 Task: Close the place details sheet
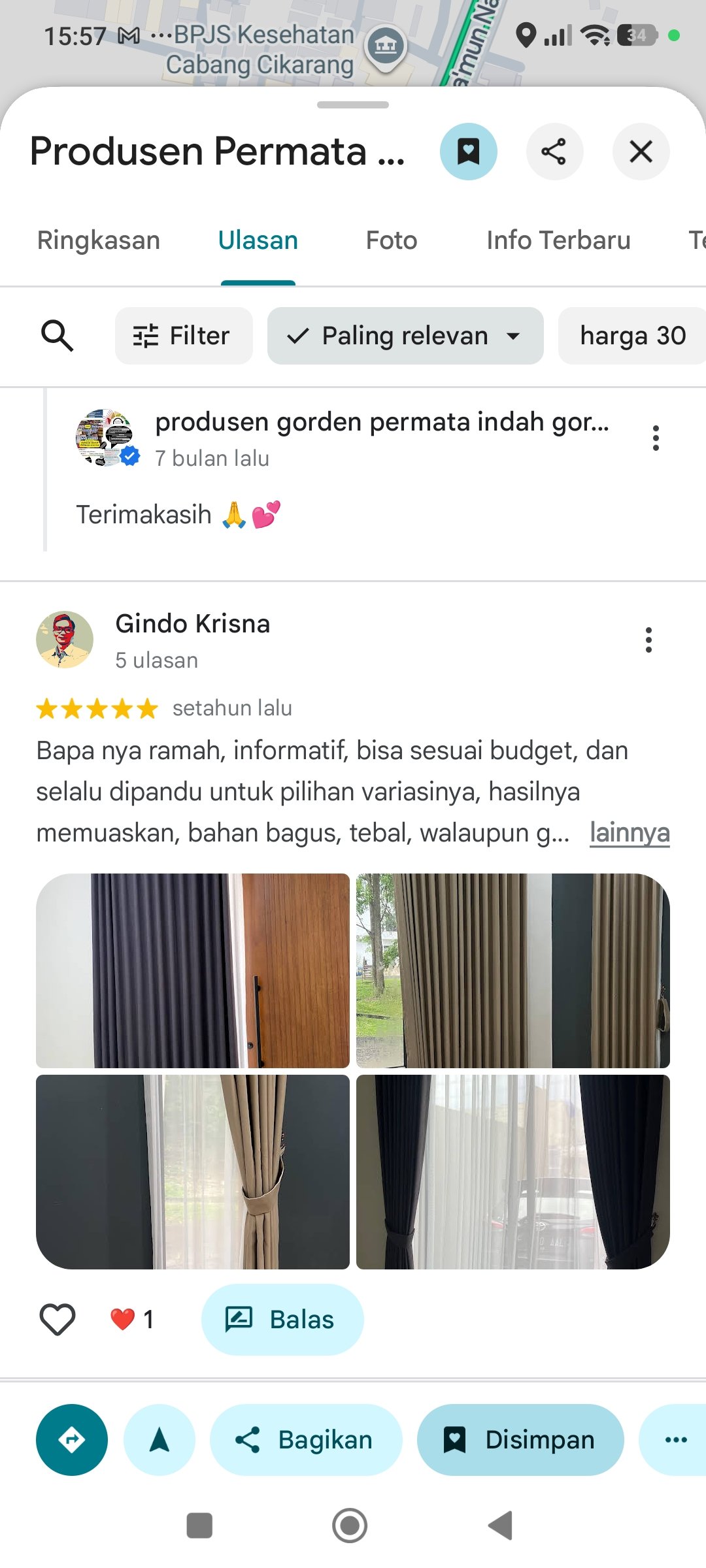(x=641, y=152)
